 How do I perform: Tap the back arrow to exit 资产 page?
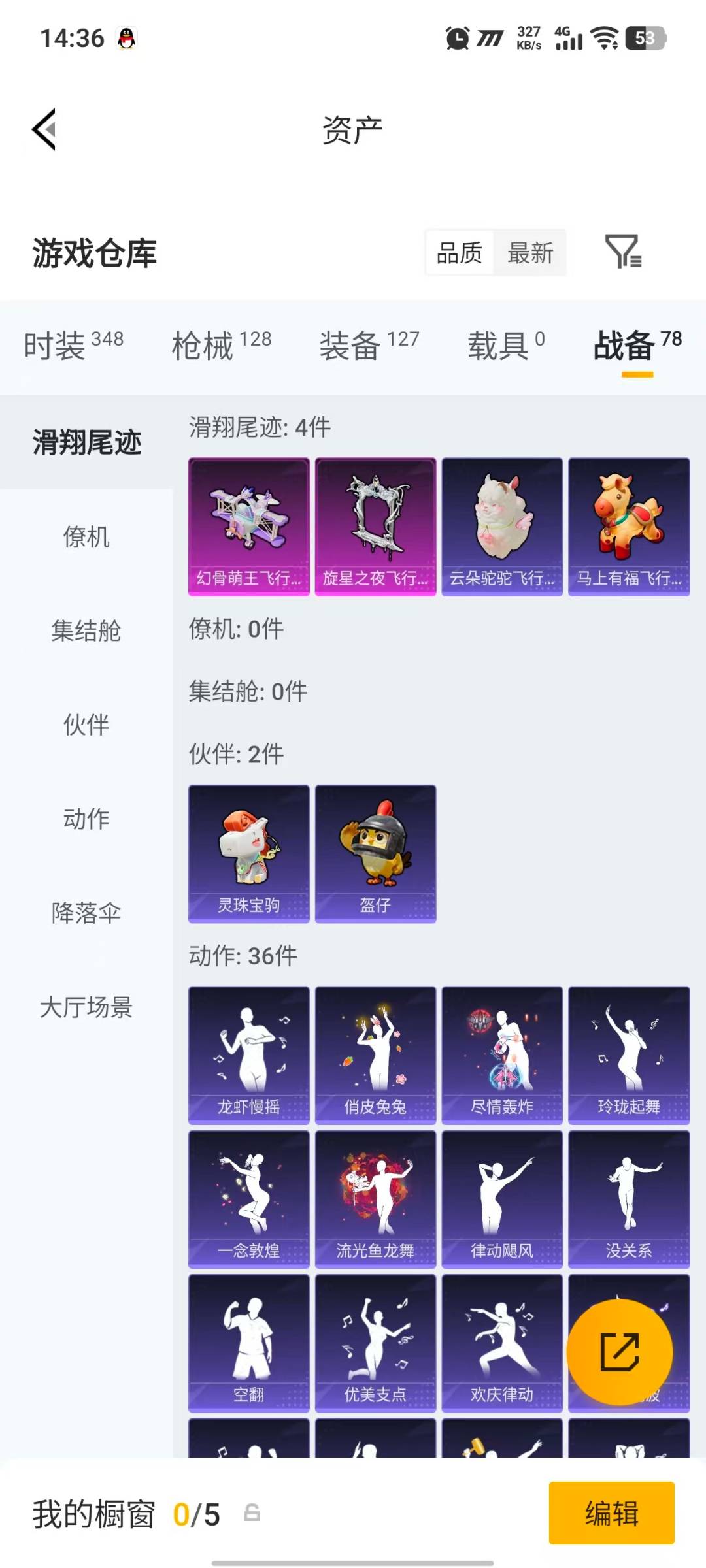[43, 129]
